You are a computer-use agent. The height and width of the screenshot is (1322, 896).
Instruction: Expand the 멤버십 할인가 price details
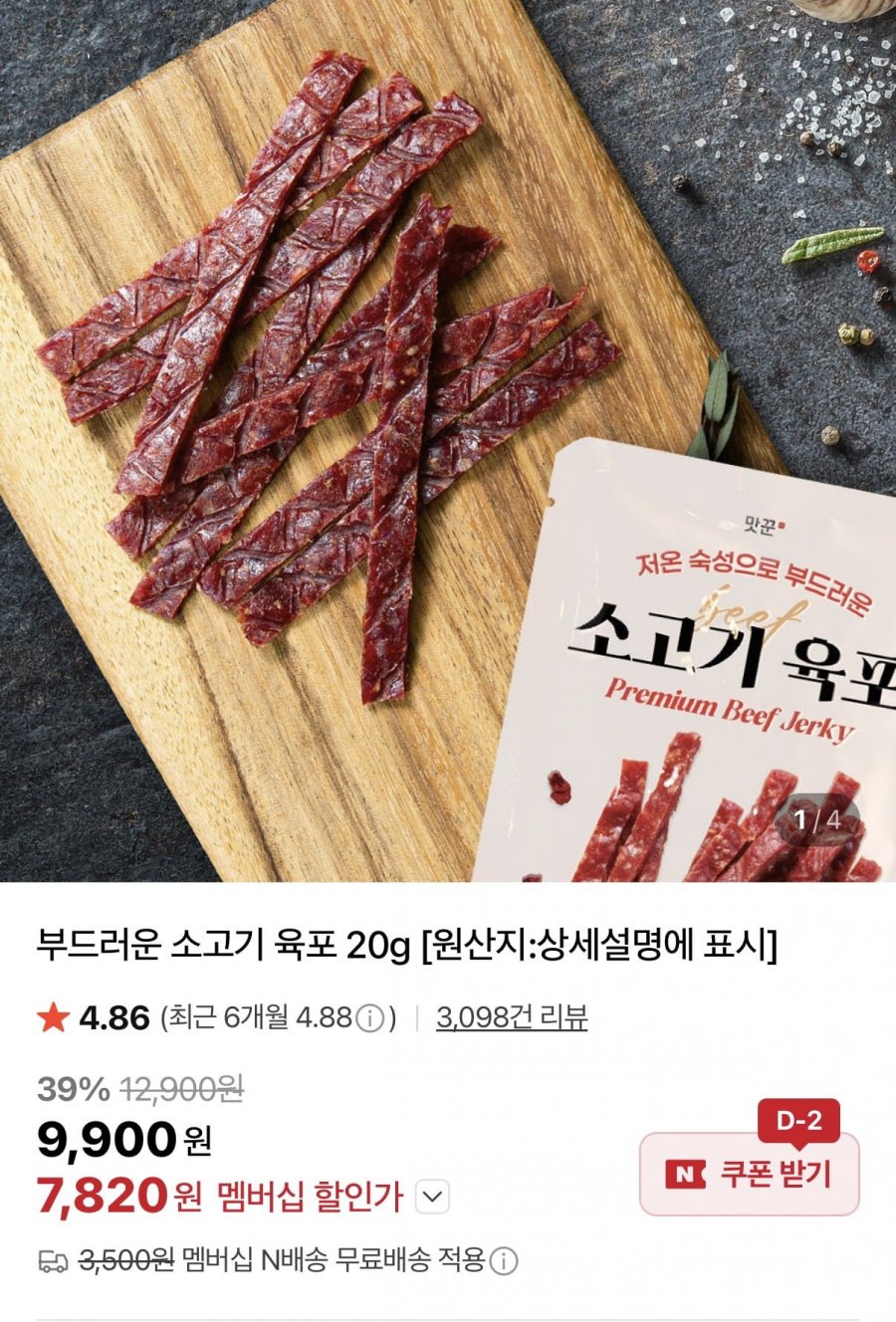tap(431, 1196)
